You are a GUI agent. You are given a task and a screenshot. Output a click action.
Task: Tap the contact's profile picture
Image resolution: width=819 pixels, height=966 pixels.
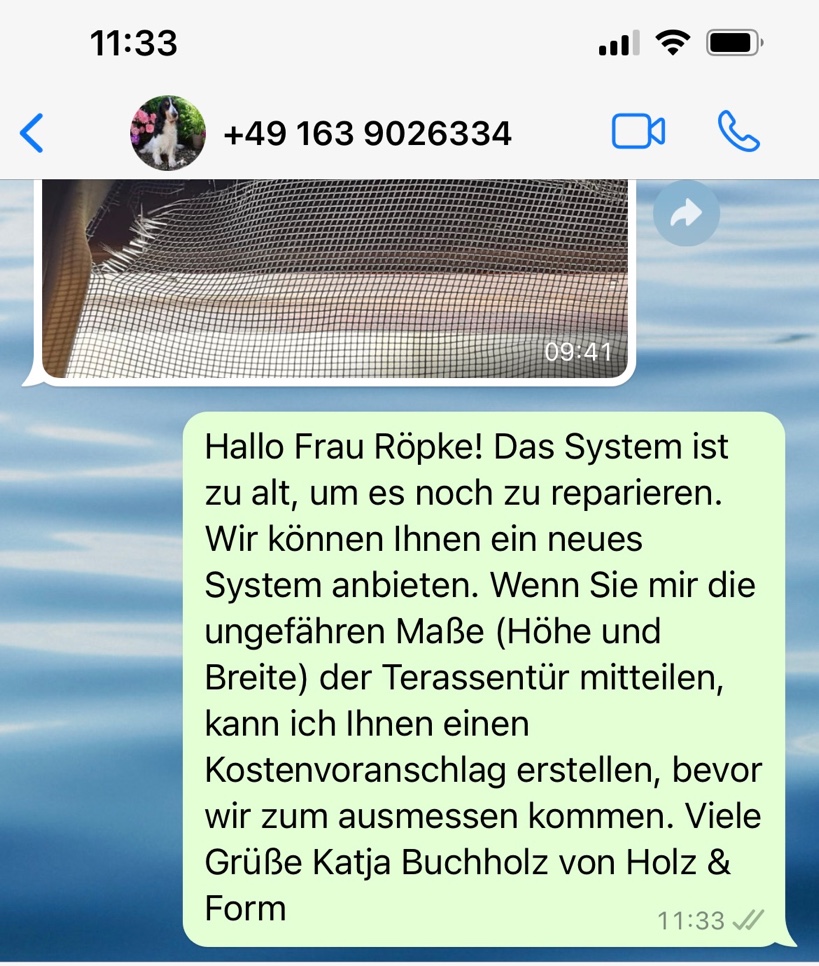point(168,132)
